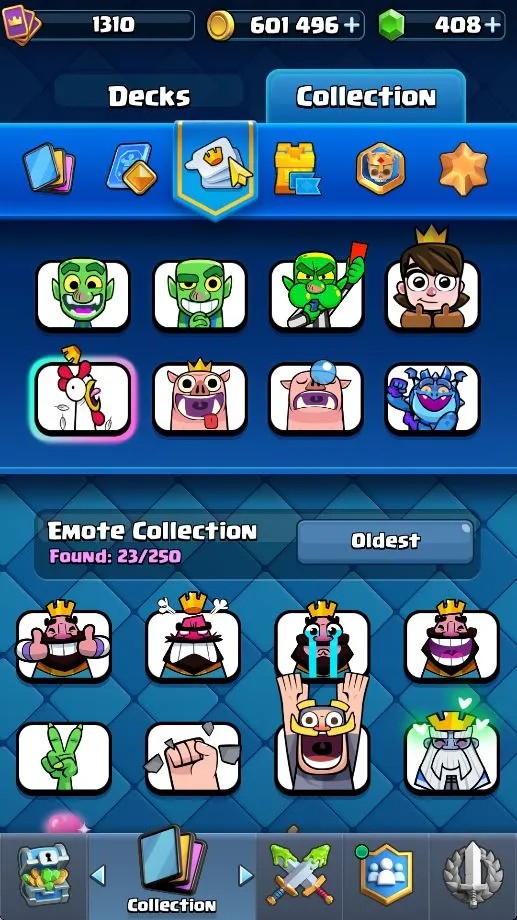Viewport: 517px width, 920px height.
Task: Pick the green peace sign emote
Action: [63, 757]
